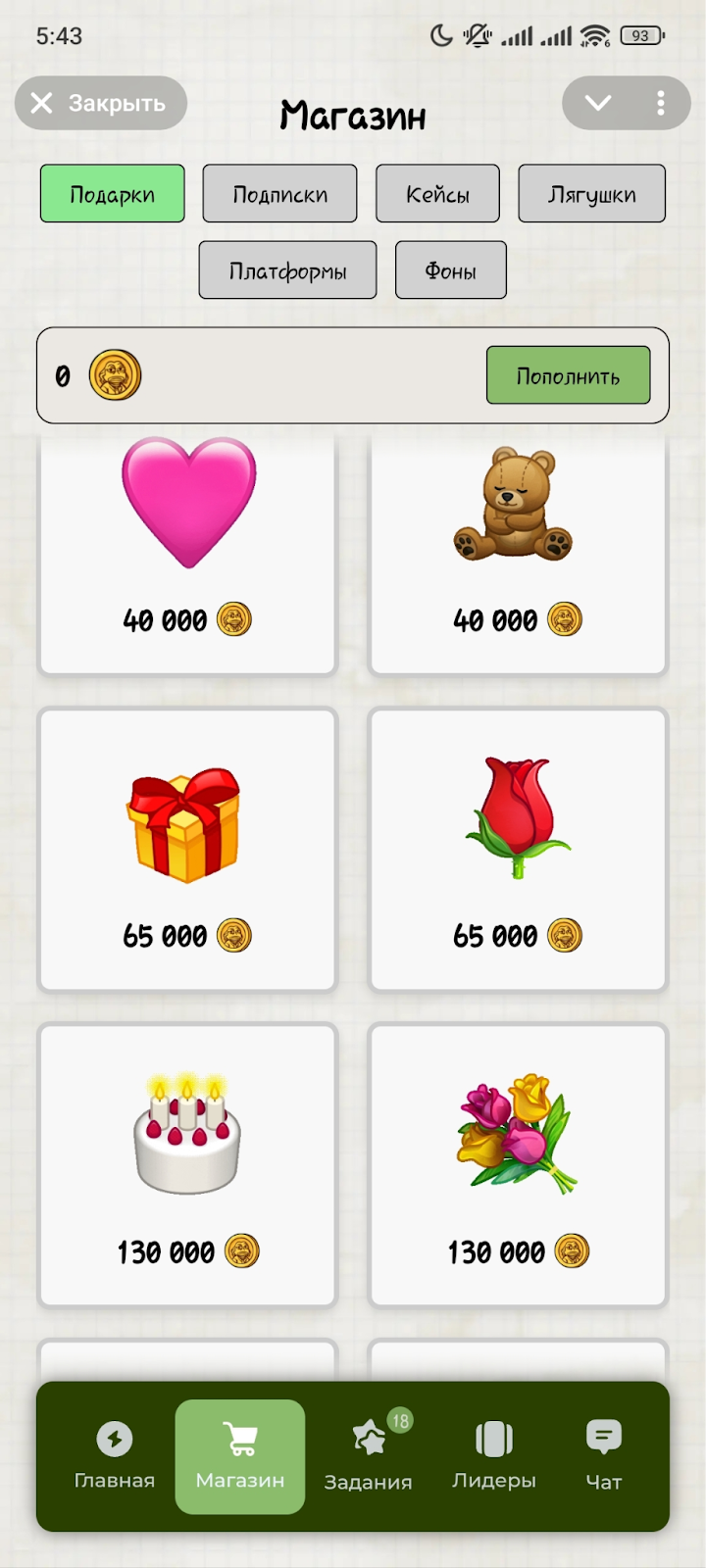
Task: Pick the gift box for 65 000
Action: click(187, 849)
